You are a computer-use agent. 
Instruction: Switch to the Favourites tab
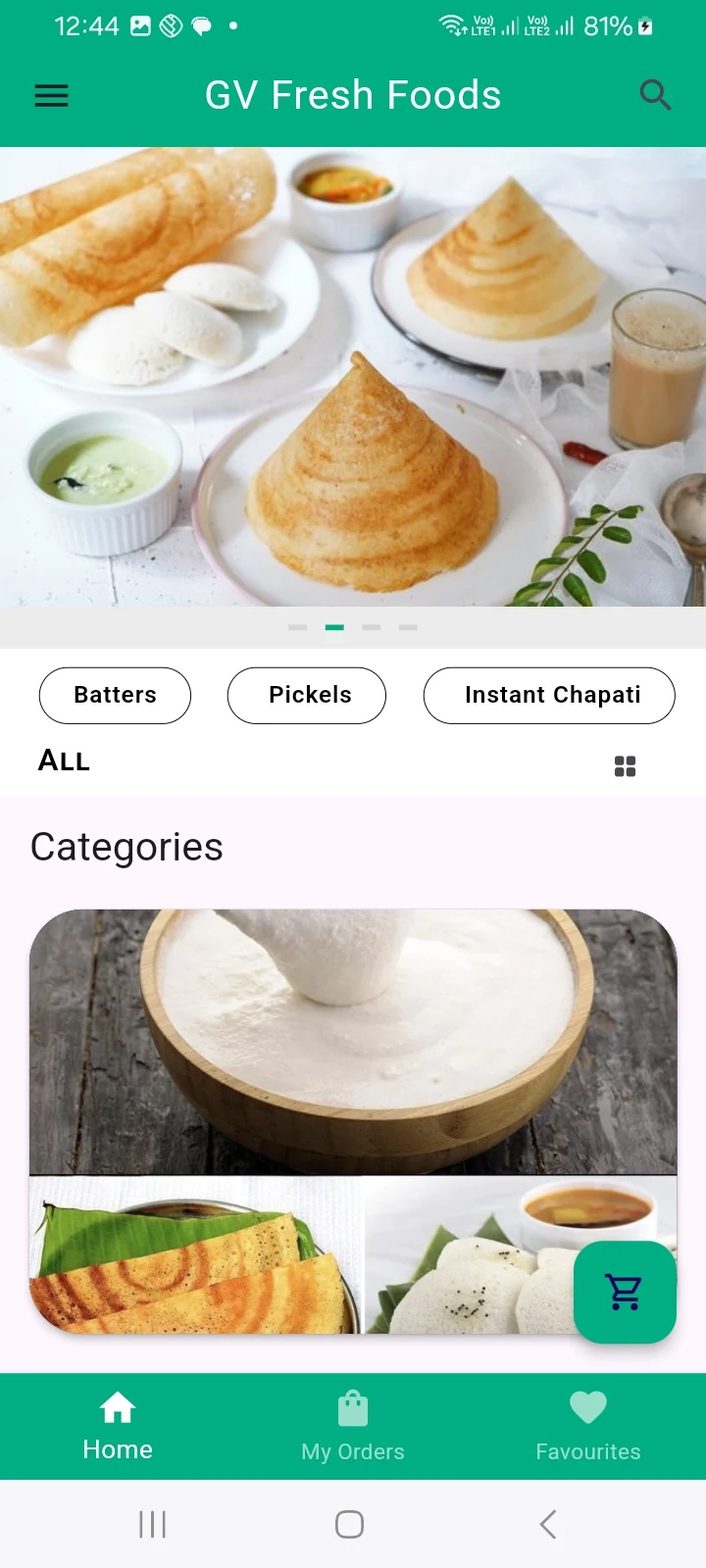[587, 1427]
